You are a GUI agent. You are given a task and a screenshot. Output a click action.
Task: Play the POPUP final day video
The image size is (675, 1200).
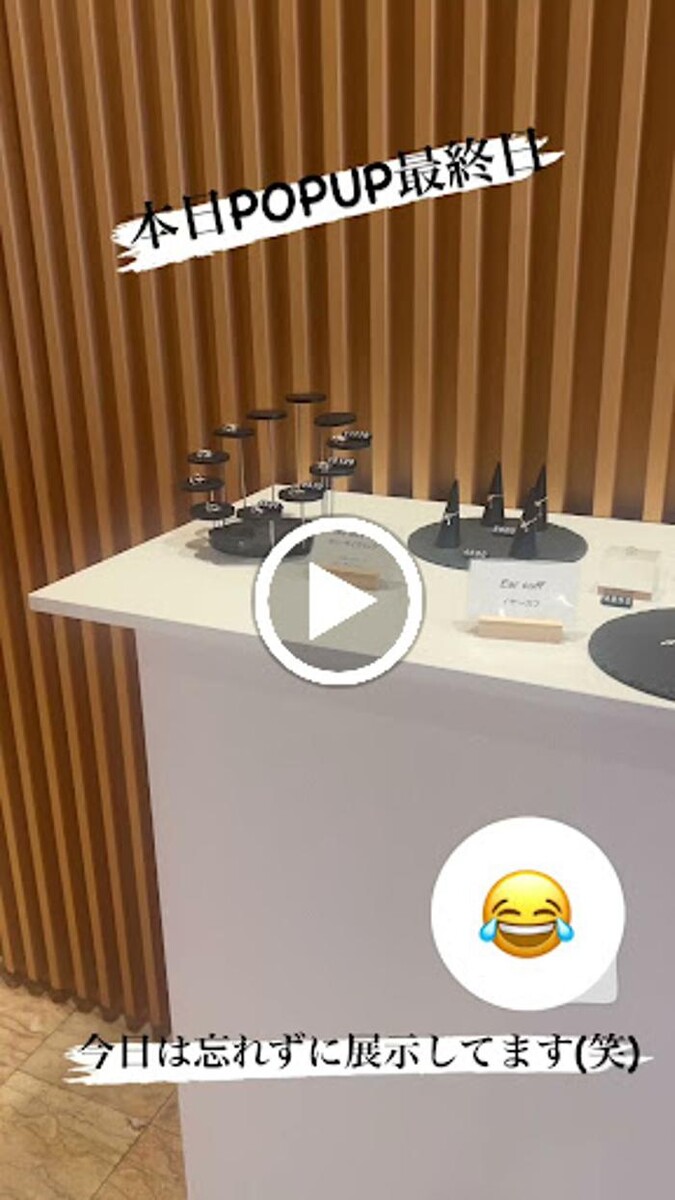coord(338,601)
